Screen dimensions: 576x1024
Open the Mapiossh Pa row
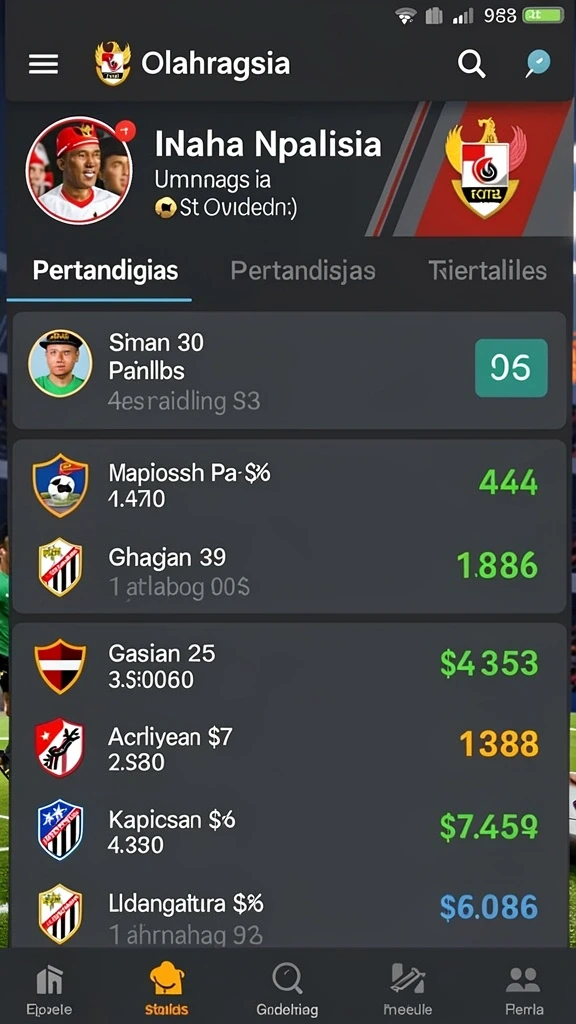[x=289, y=485]
